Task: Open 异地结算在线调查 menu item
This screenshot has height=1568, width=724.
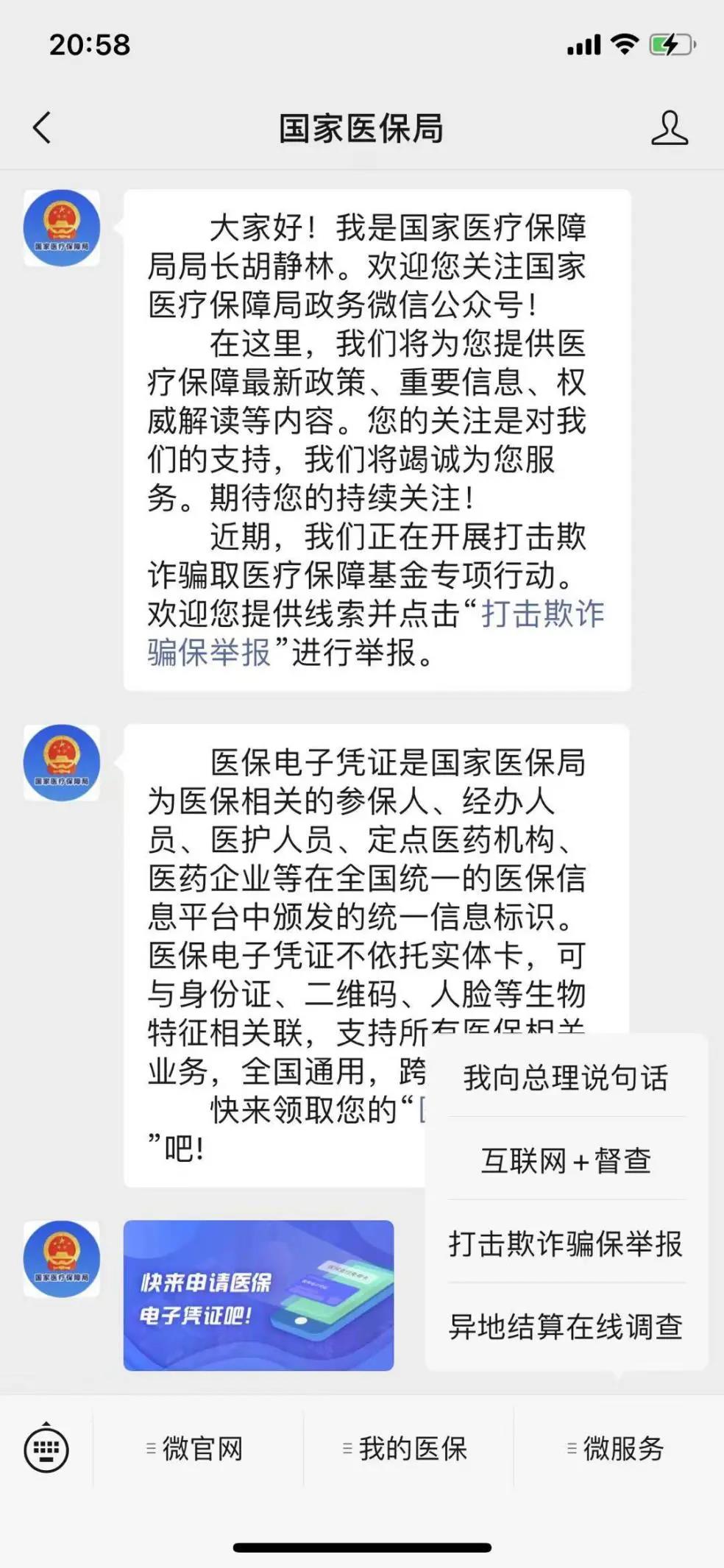Action: (x=566, y=1327)
